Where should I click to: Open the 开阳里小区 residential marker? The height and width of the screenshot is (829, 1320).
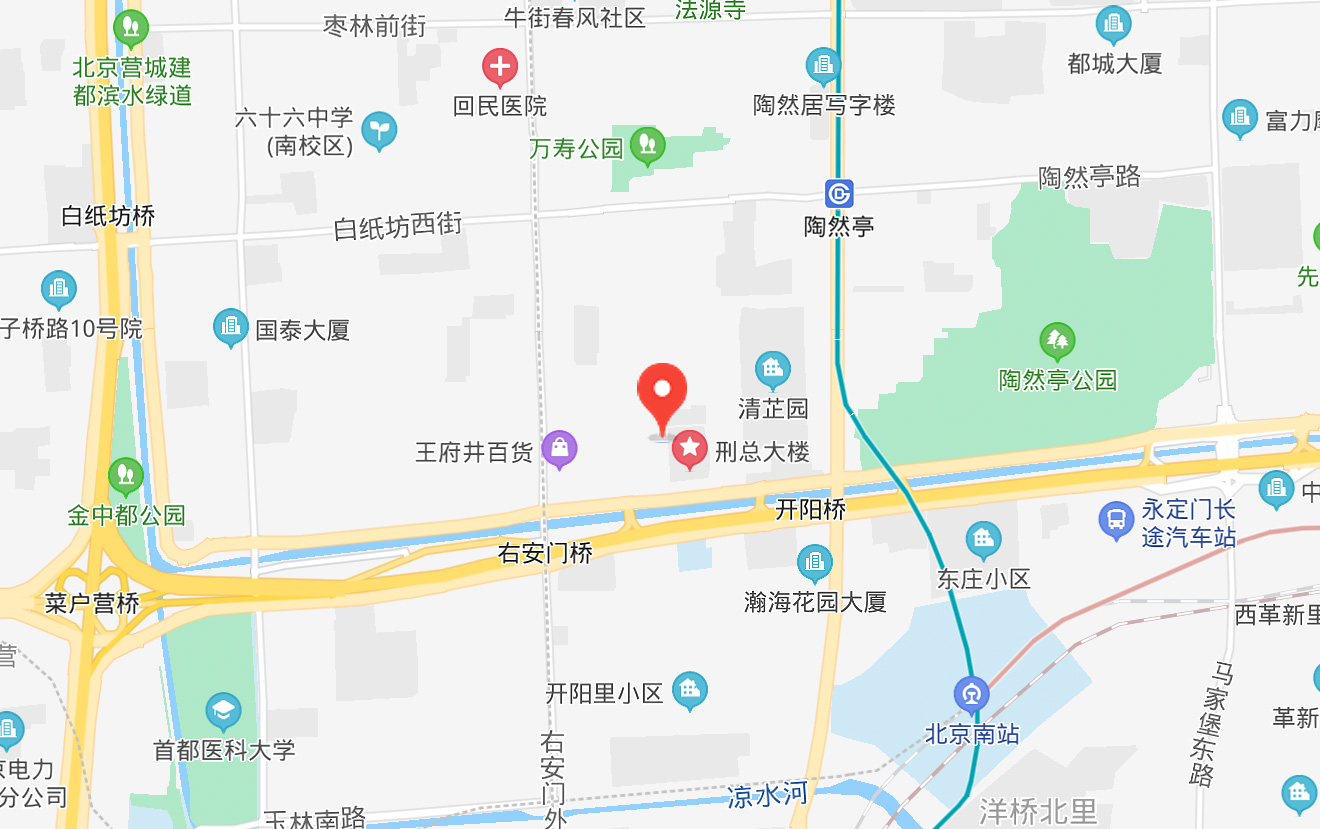(x=689, y=689)
